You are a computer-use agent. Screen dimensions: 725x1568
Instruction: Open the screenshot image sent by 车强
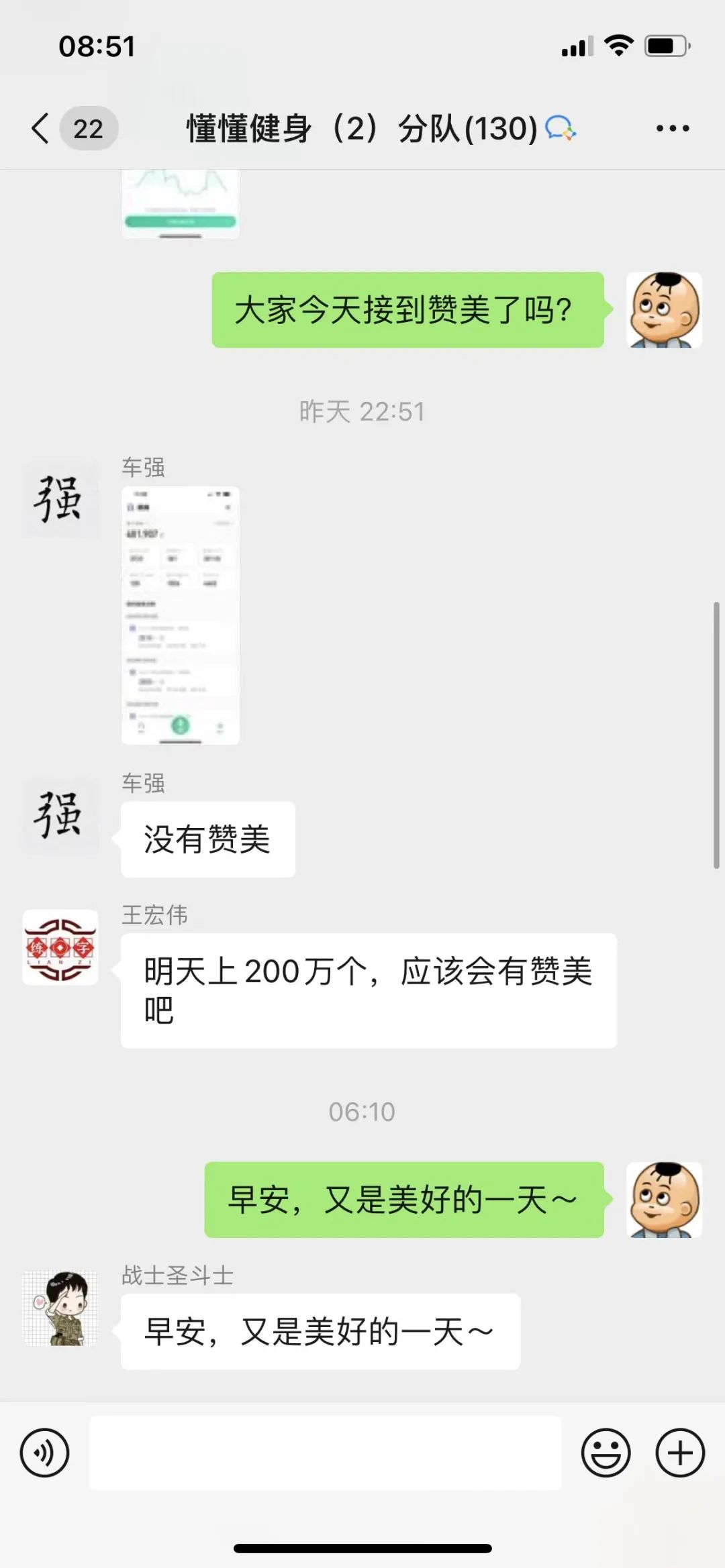pos(181,615)
